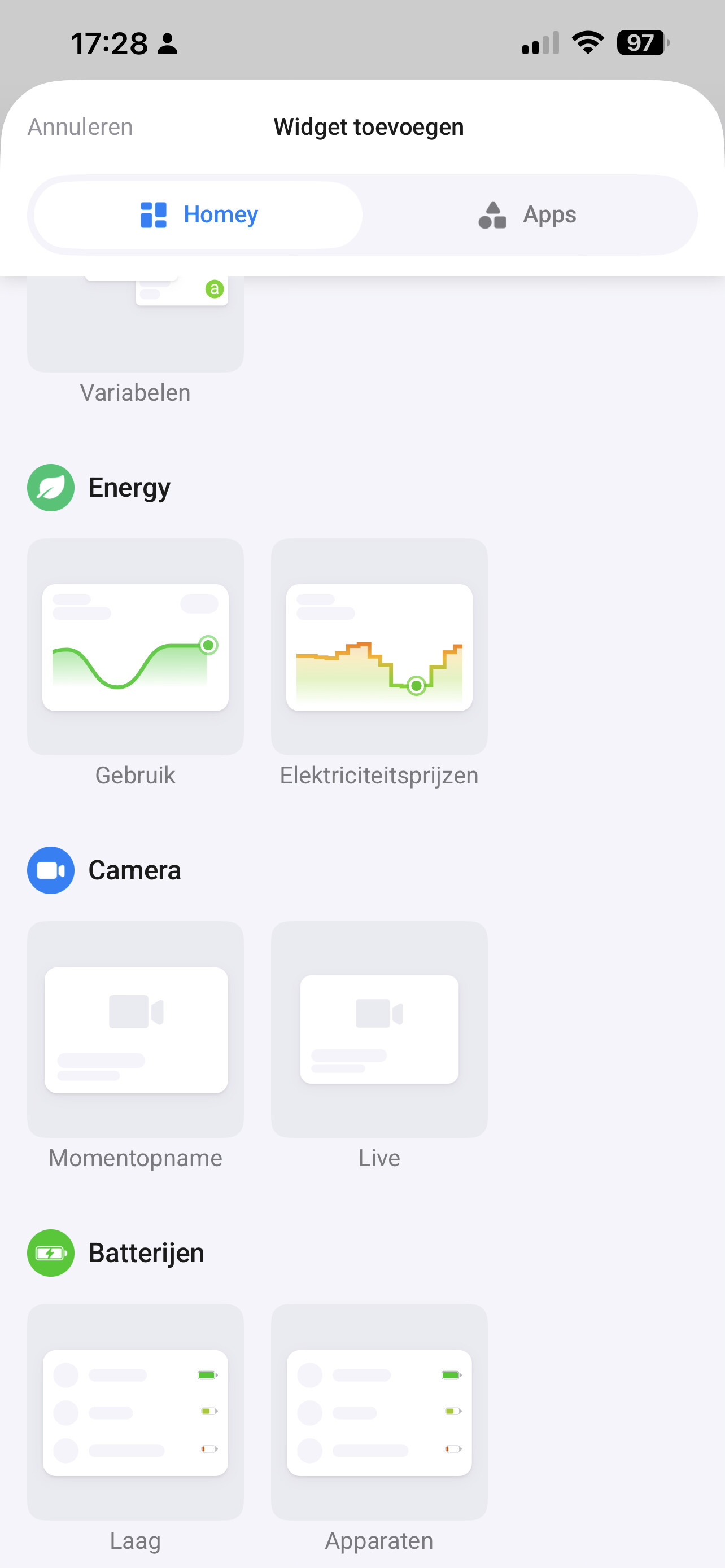Open the Camera Live widget
This screenshot has height=1568, width=725.
[x=379, y=1030]
